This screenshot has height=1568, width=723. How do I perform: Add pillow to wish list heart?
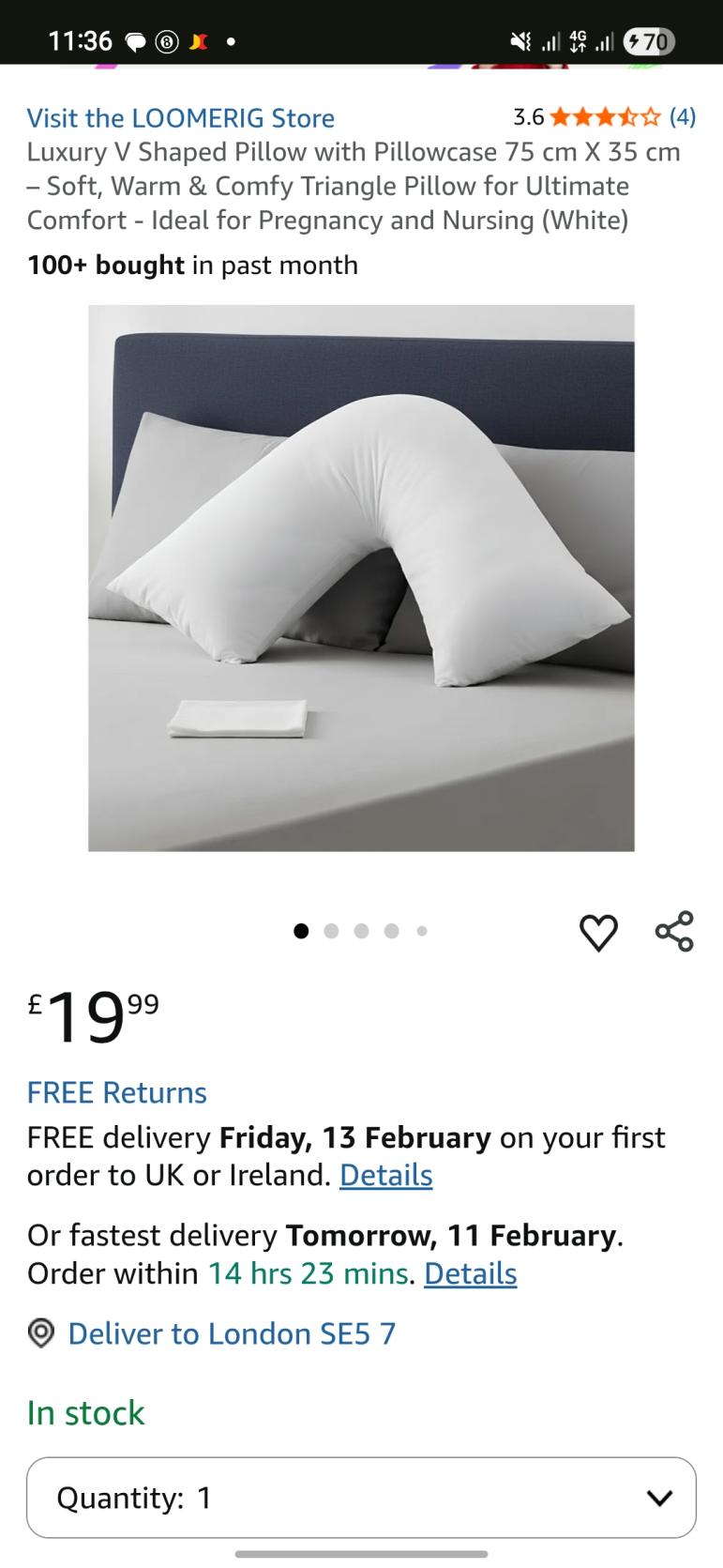pos(598,932)
